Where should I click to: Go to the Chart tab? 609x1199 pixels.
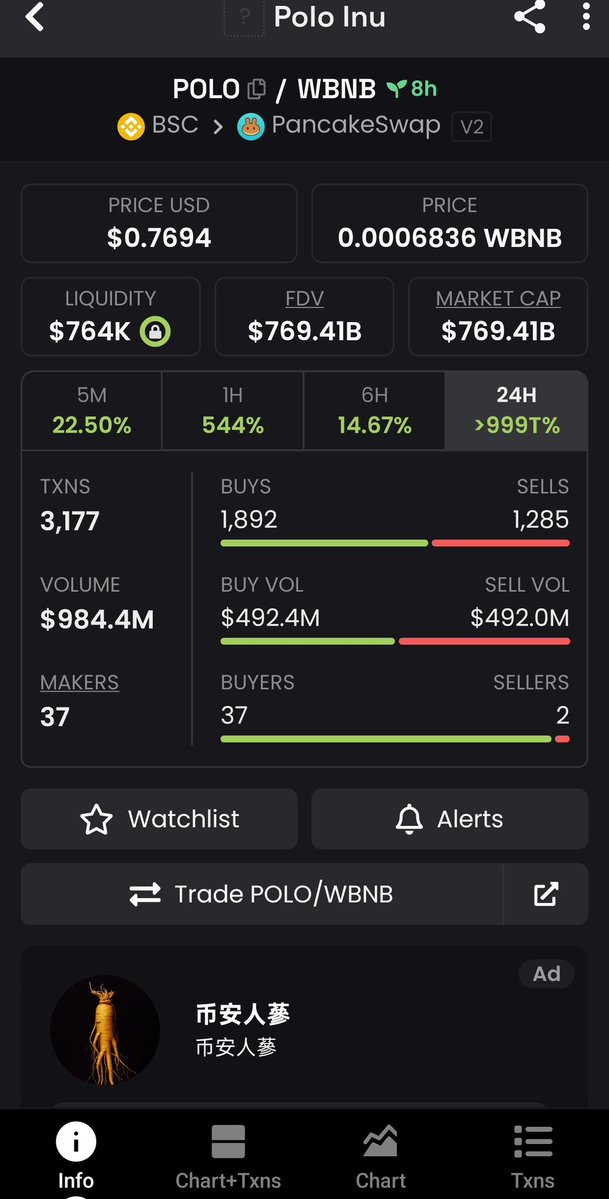point(381,1155)
